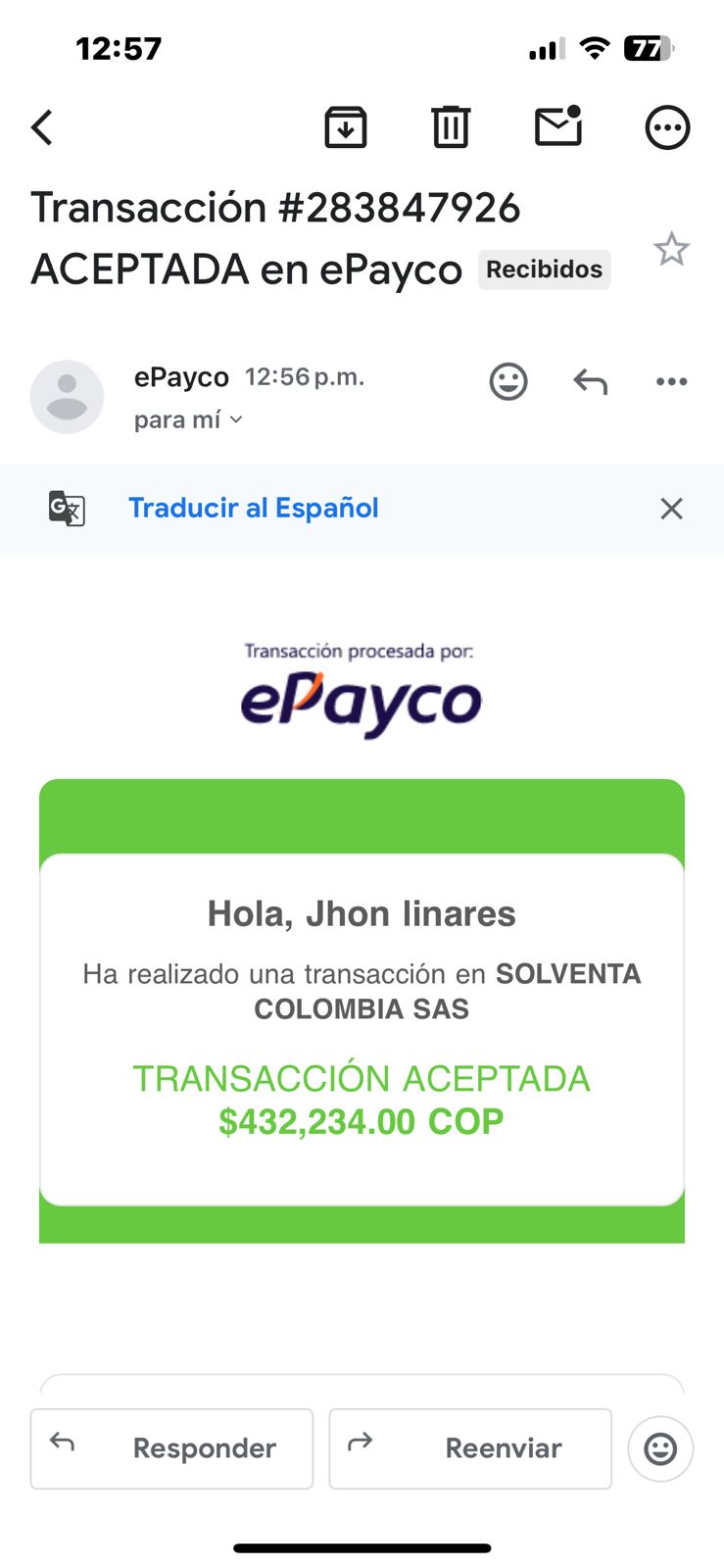This screenshot has width=724, height=1568.
Task: Mark this email as unread
Action: [x=558, y=126]
